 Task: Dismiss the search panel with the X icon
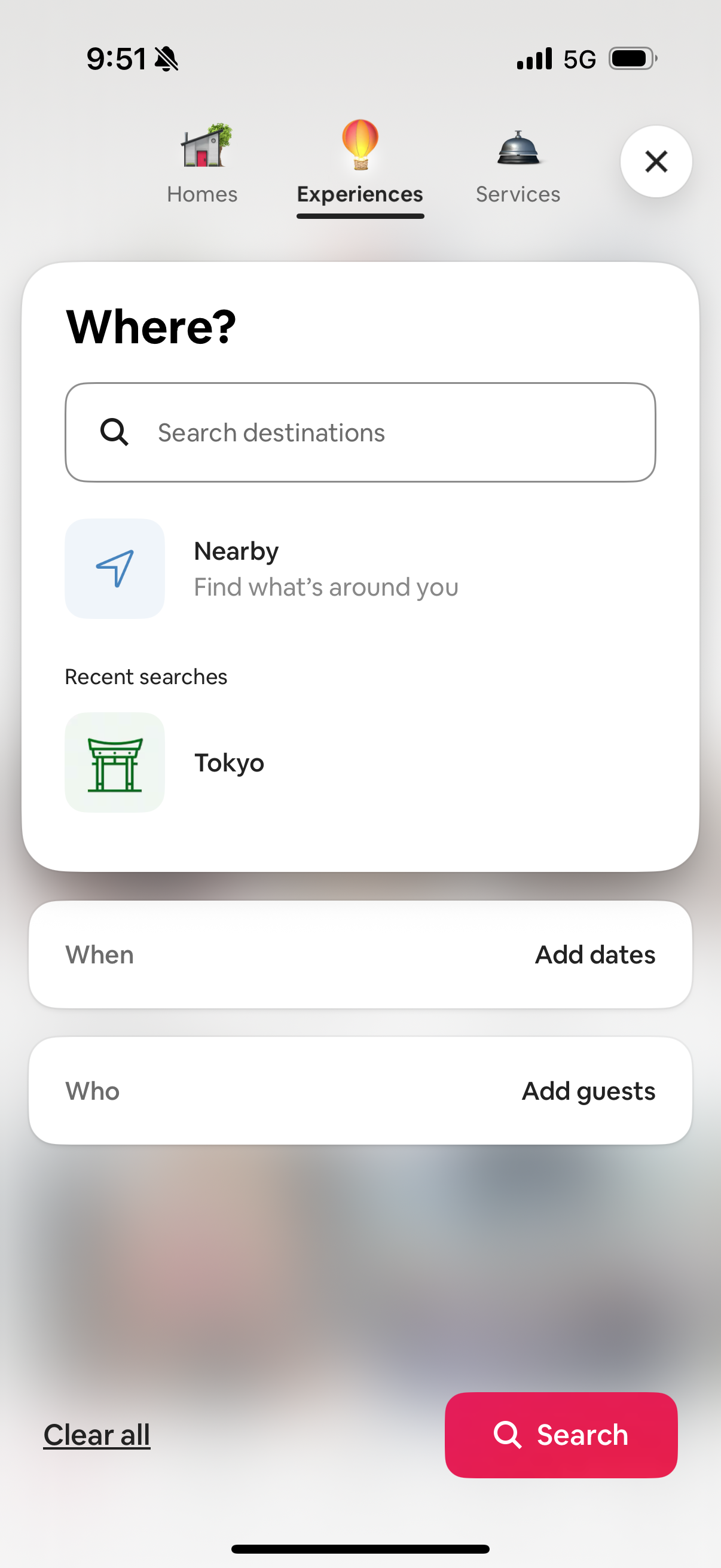(x=655, y=161)
